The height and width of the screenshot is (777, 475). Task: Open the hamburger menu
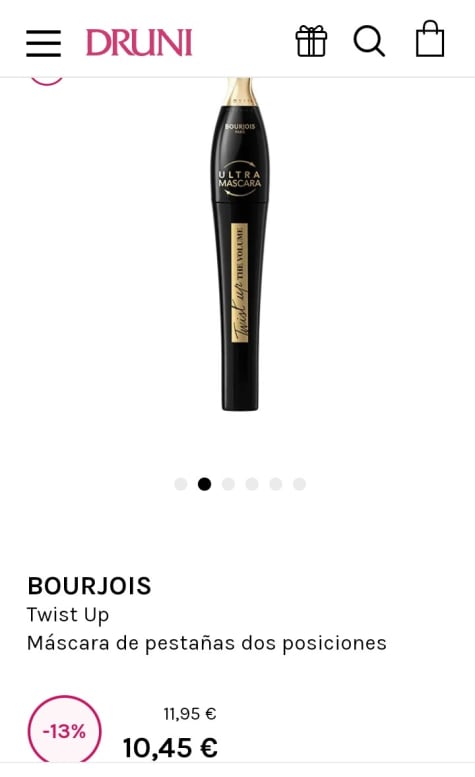pyautogui.click(x=44, y=43)
